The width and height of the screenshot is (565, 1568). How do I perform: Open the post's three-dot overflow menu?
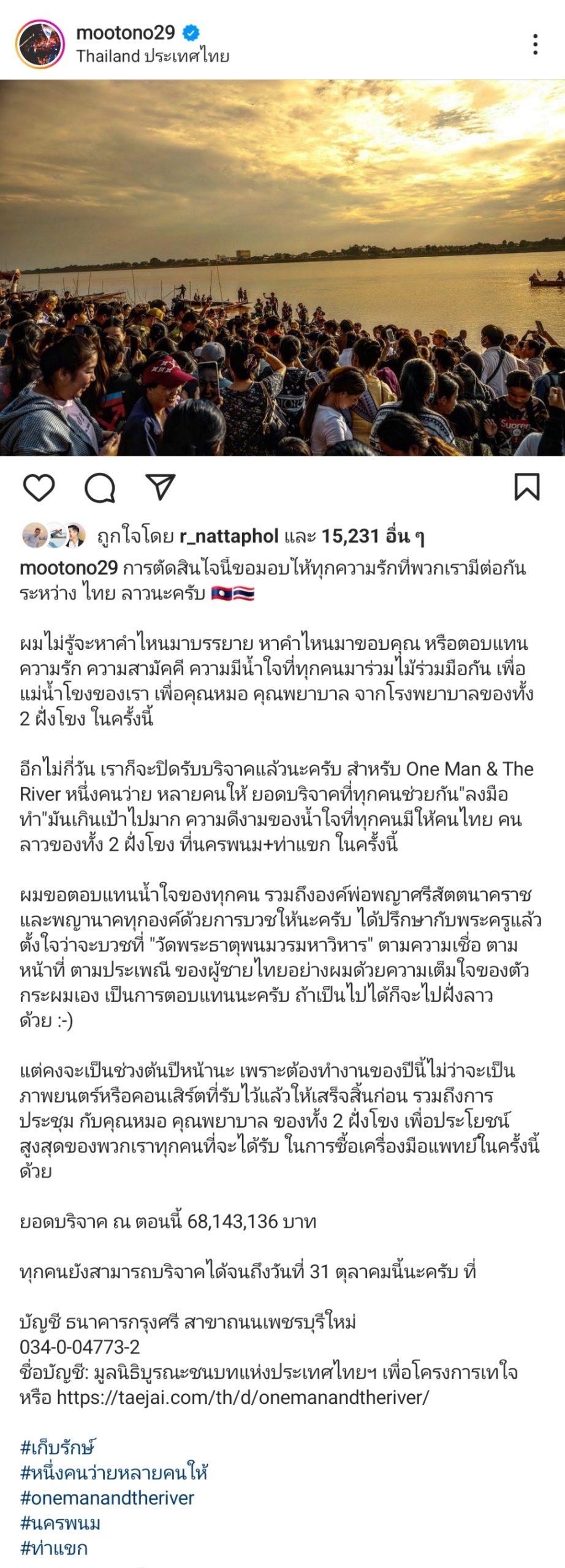point(535,44)
